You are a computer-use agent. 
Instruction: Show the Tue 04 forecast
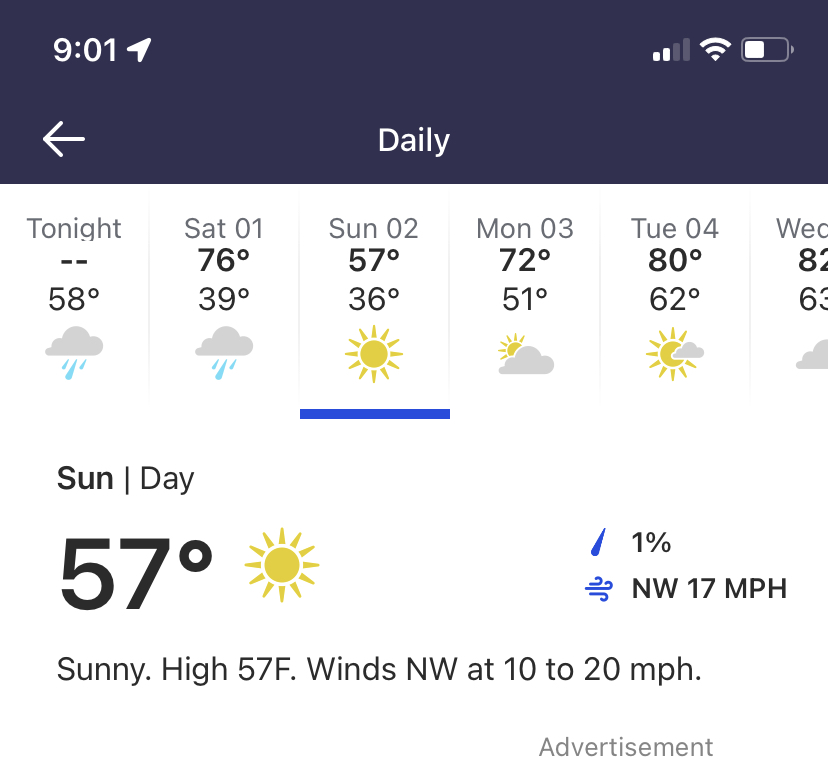point(675,295)
